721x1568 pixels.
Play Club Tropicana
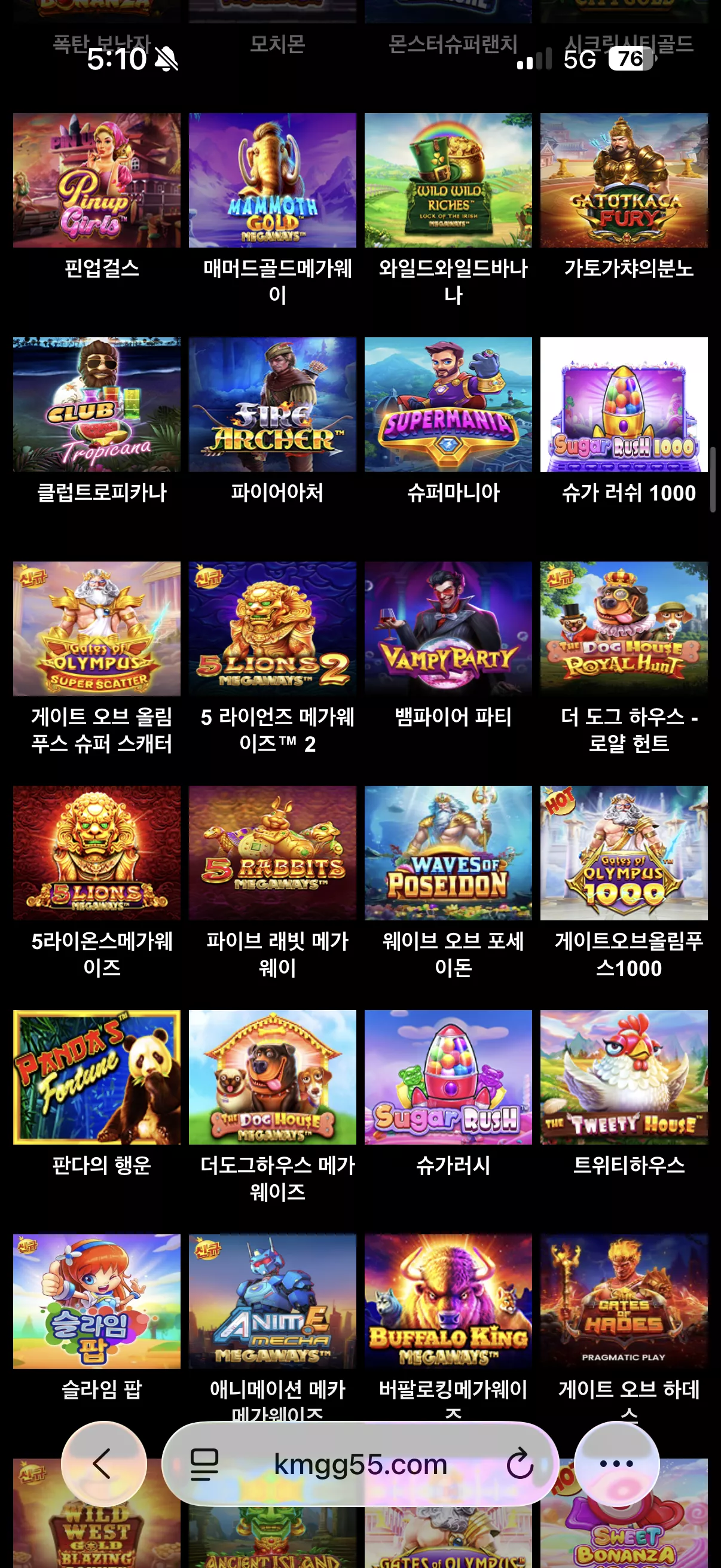click(97, 405)
